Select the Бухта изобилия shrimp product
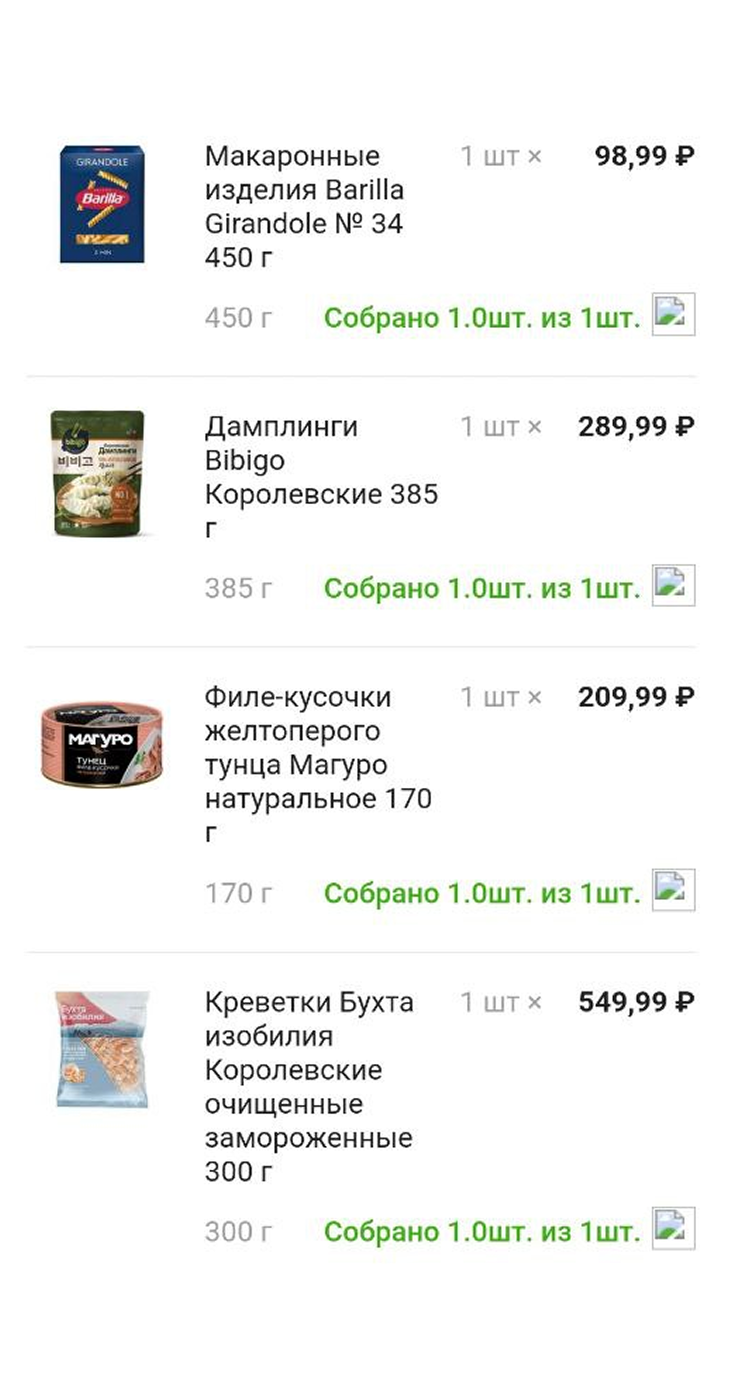 [308, 1086]
